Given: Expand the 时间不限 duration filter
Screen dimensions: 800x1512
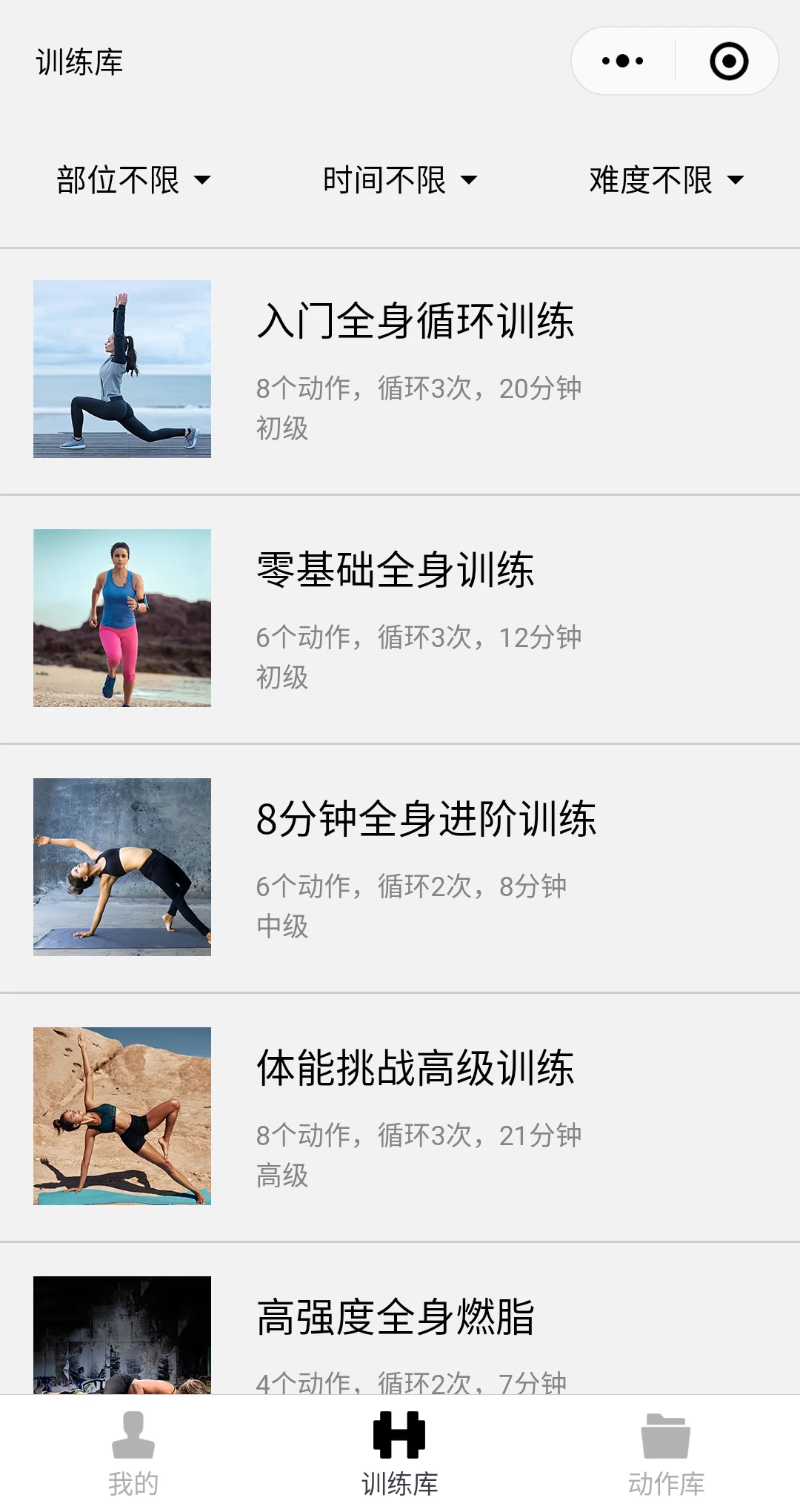Looking at the screenshot, I should coord(400,180).
